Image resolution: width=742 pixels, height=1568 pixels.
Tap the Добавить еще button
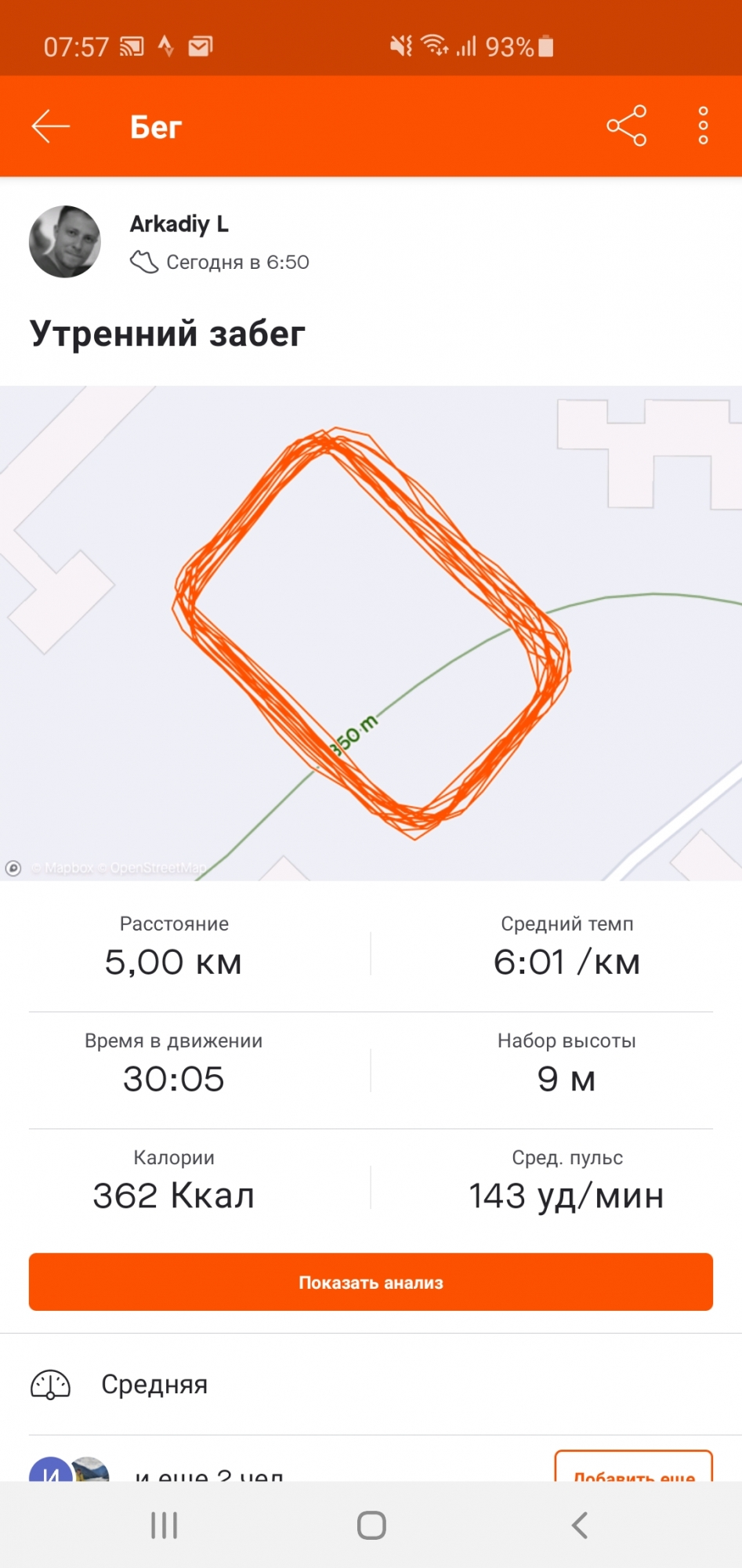coord(633,1468)
